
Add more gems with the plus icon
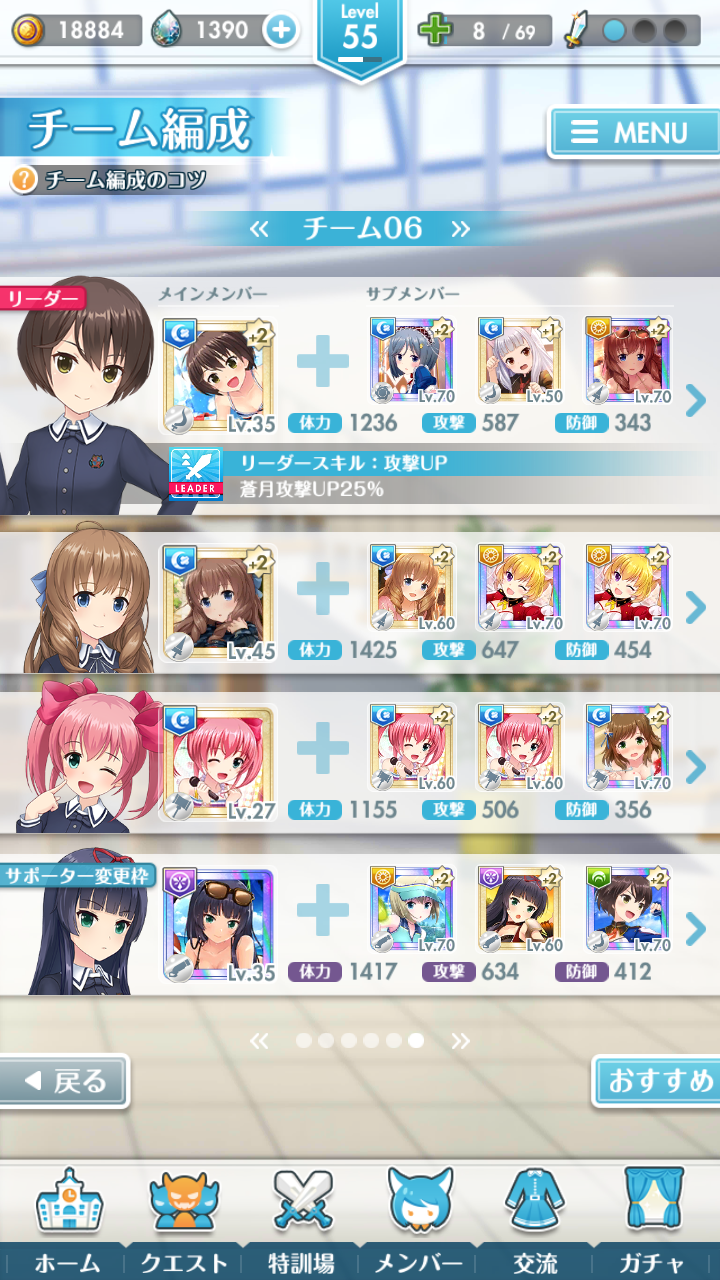[x=282, y=31]
